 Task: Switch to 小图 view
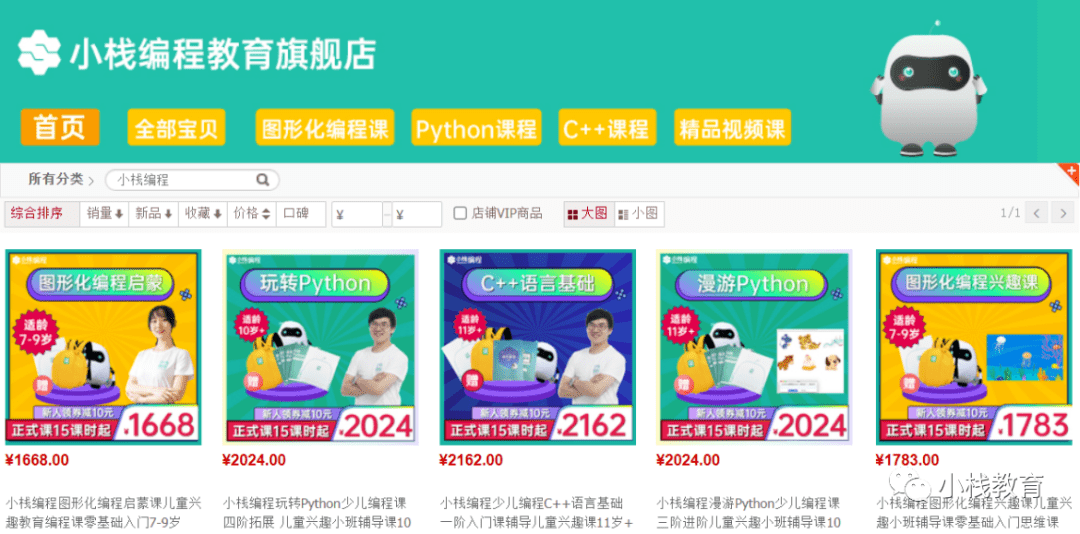(x=639, y=213)
